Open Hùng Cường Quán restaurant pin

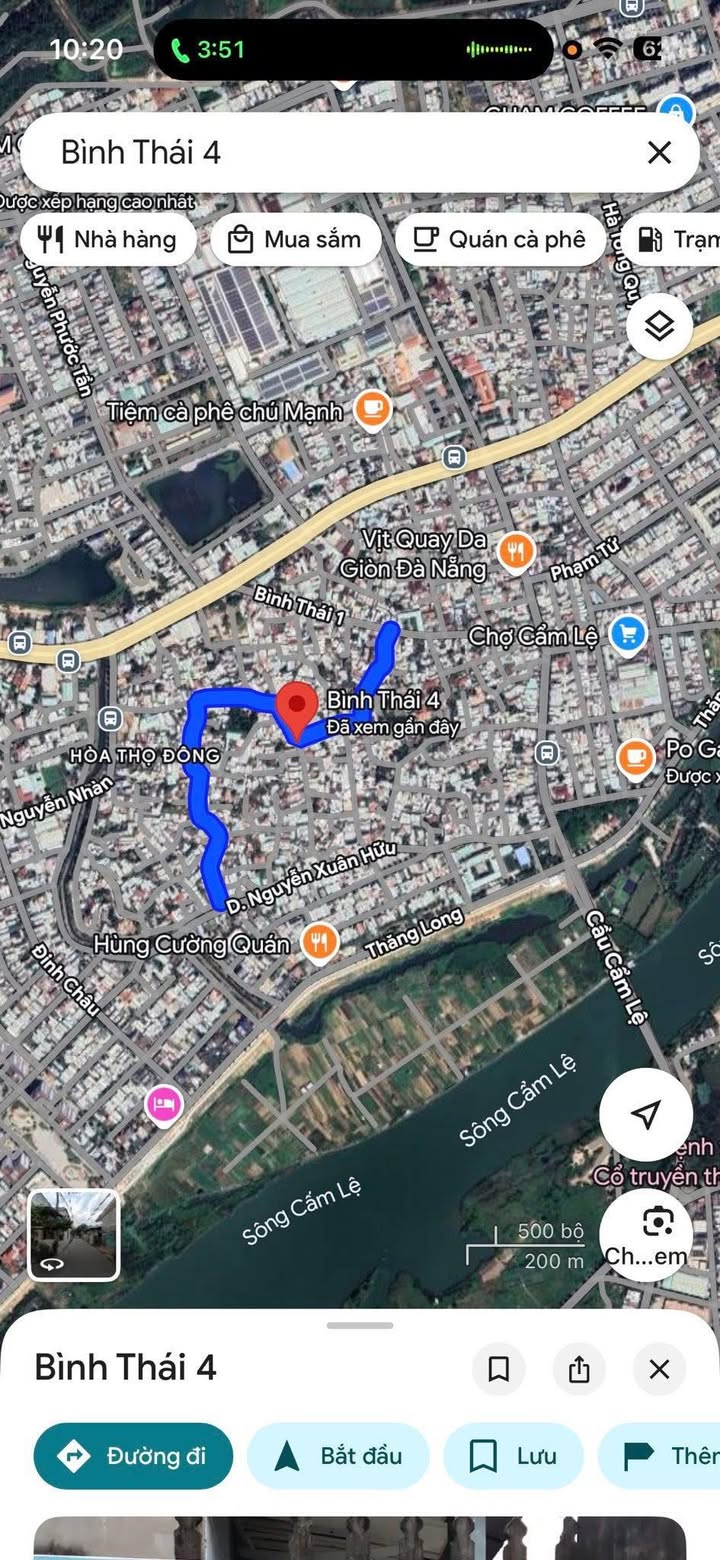tap(319, 943)
